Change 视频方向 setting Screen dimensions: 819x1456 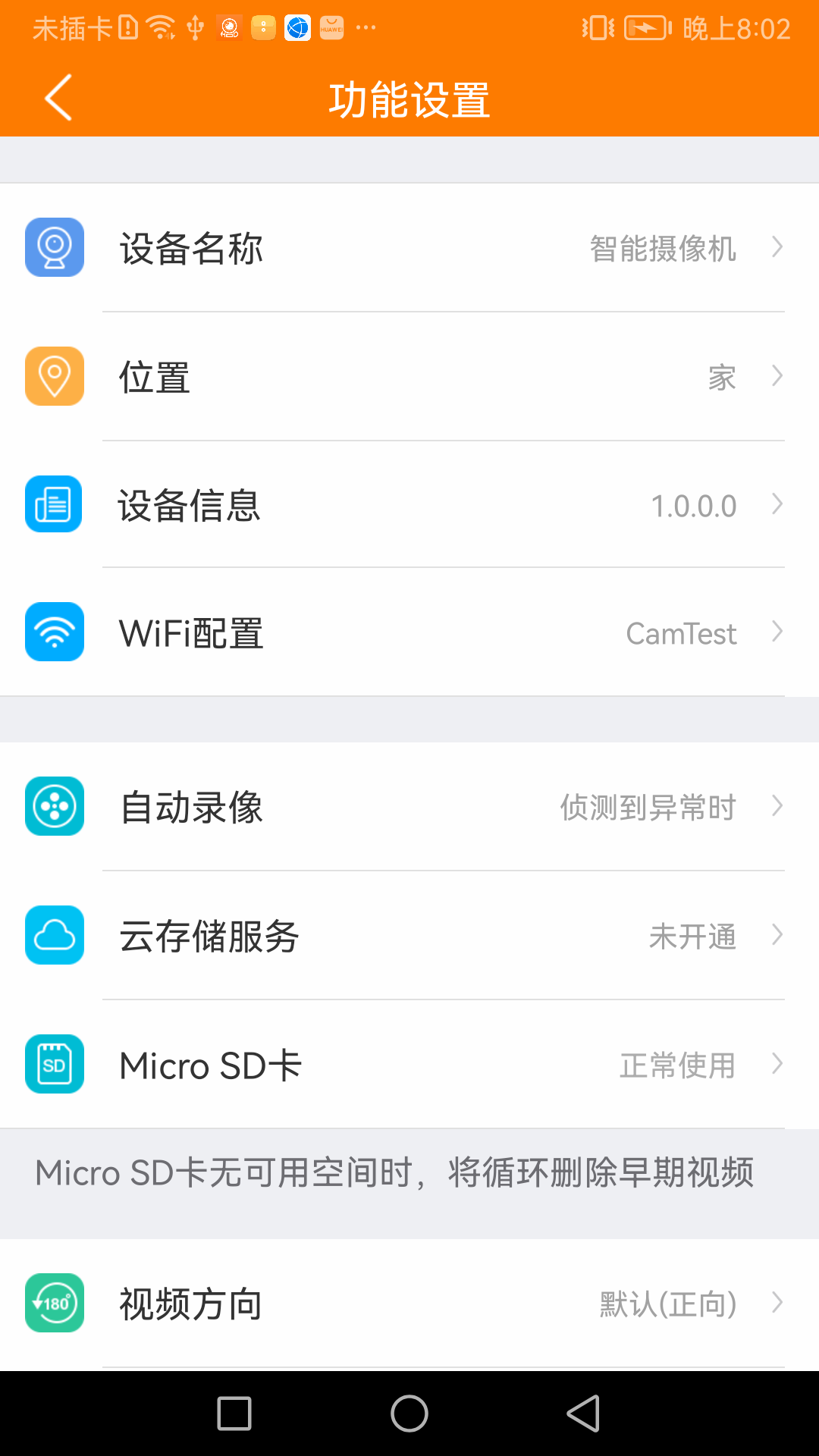tap(409, 1304)
